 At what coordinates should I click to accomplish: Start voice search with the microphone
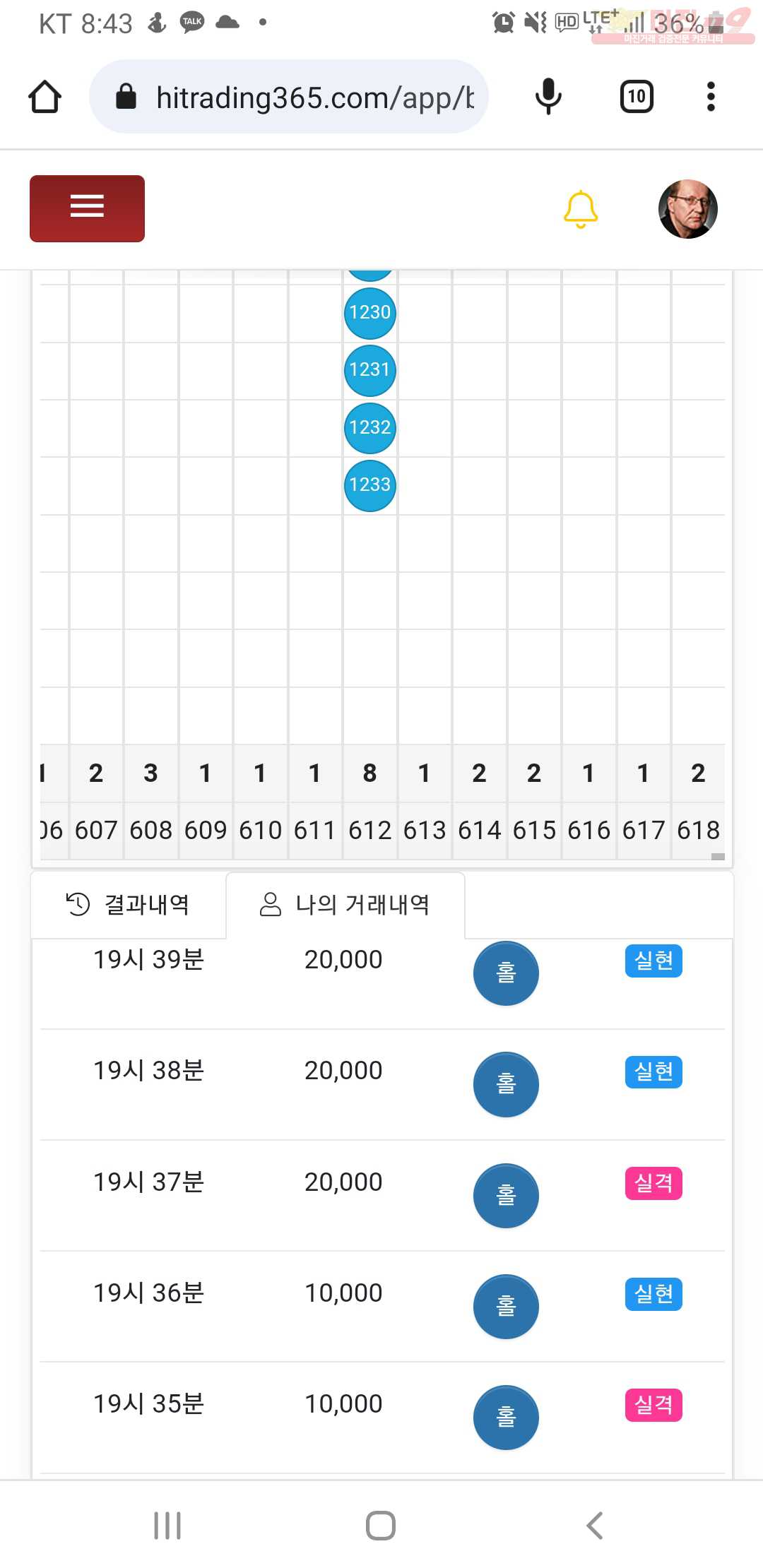point(548,97)
